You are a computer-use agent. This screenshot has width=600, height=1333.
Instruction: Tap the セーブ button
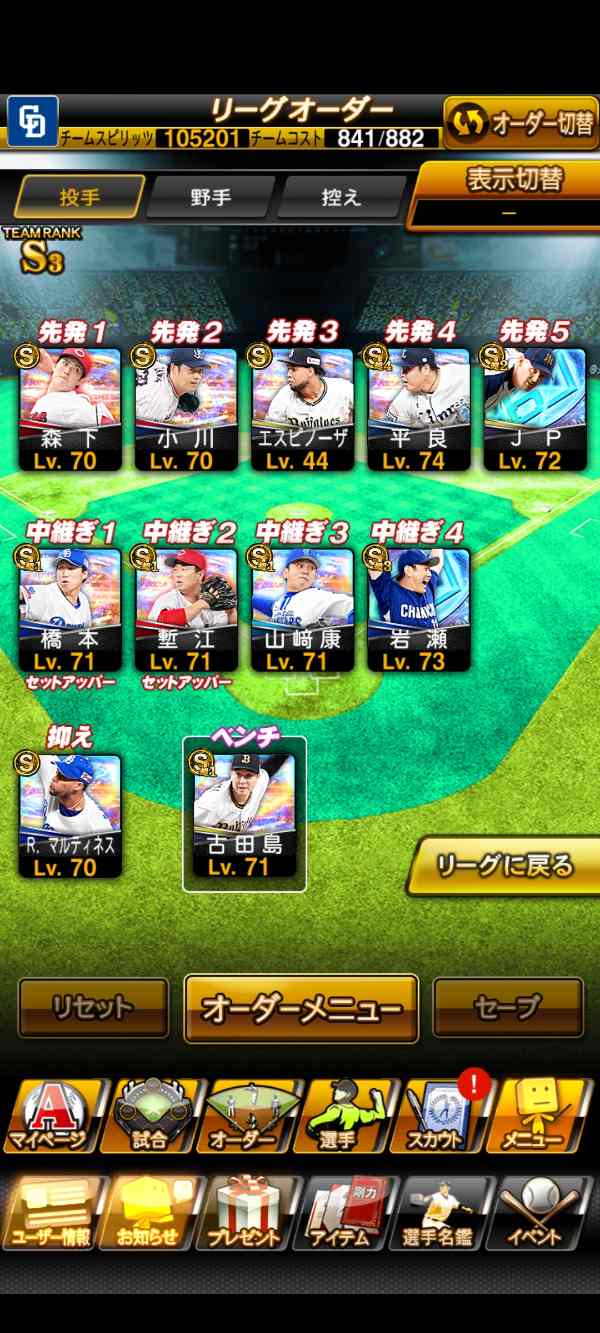tap(507, 1008)
